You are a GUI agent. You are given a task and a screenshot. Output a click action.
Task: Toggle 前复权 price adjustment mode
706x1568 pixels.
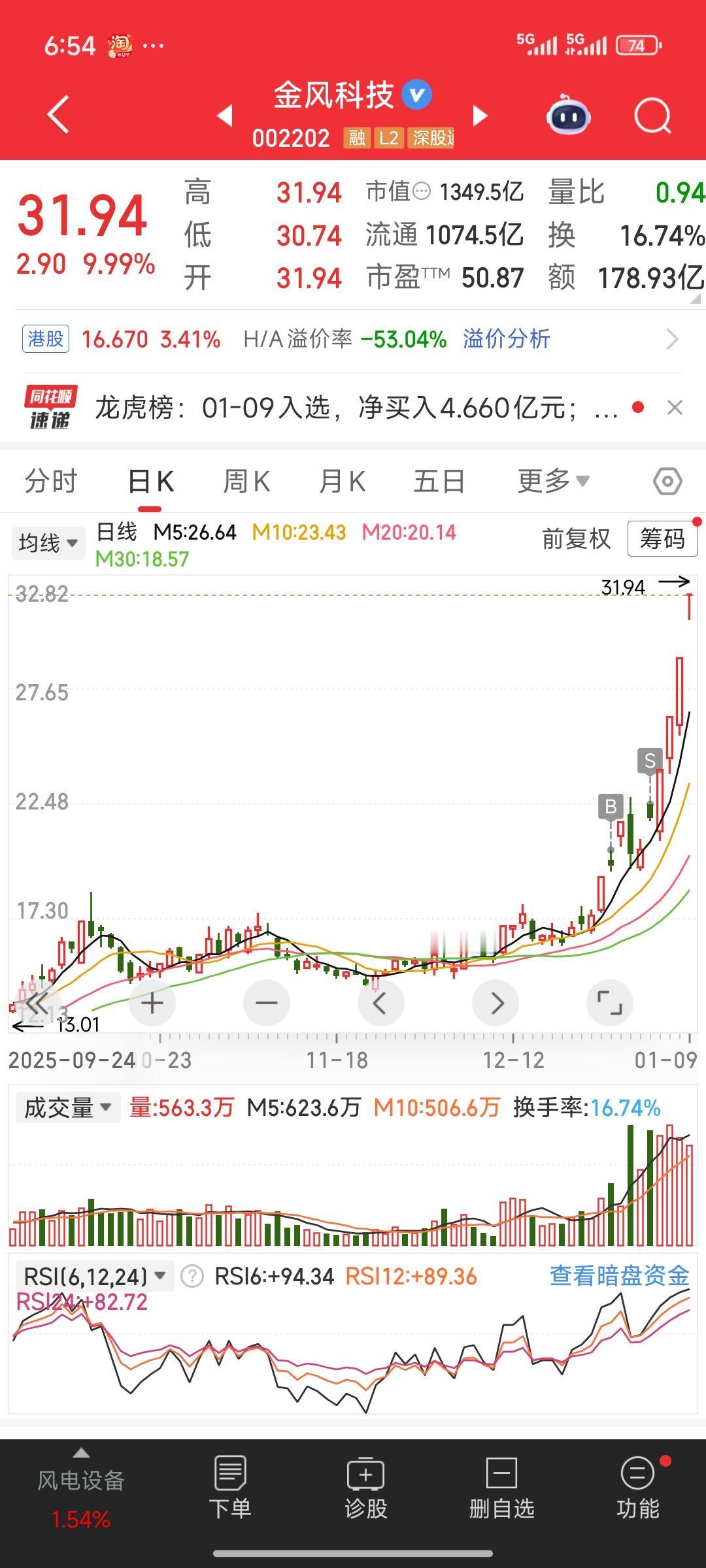[x=576, y=540]
